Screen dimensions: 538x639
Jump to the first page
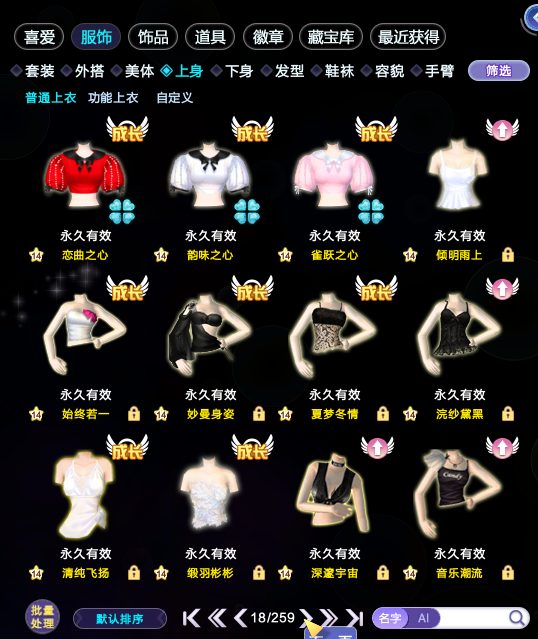tap(191, 618)
